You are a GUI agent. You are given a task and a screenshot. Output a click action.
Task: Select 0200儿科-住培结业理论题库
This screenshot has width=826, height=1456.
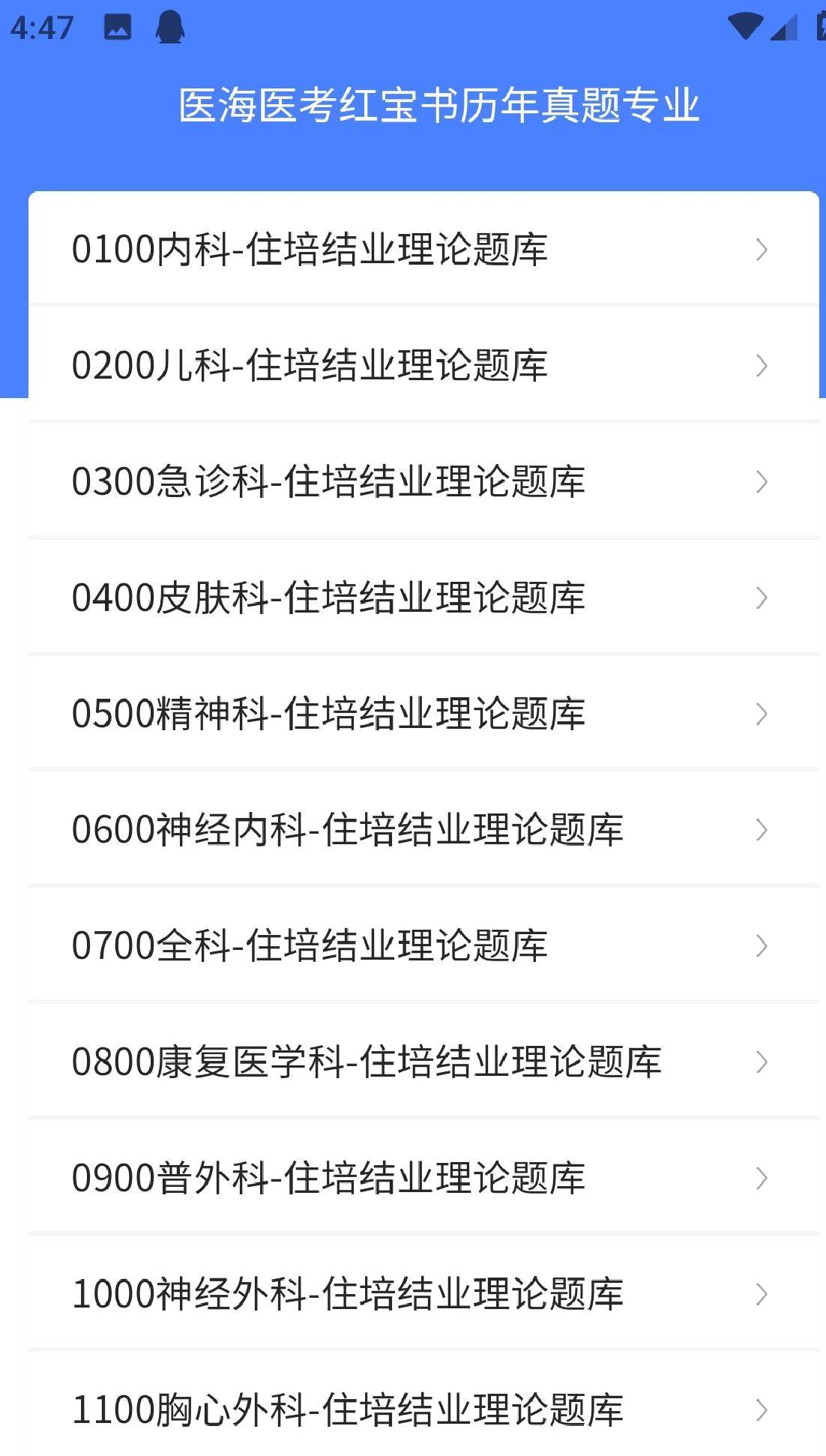coord(423,365)
